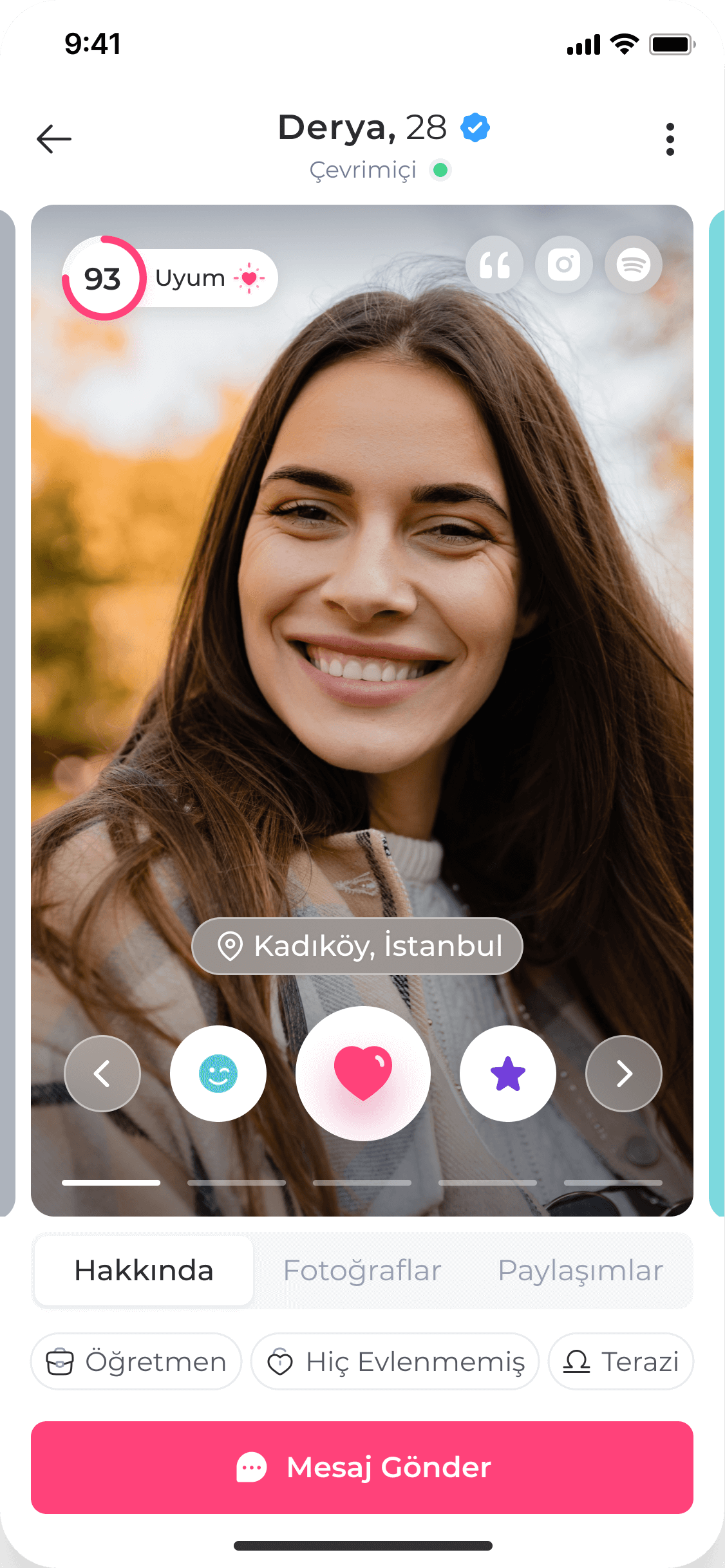Open the three-dot overflow menu

(x=670, y=139)
